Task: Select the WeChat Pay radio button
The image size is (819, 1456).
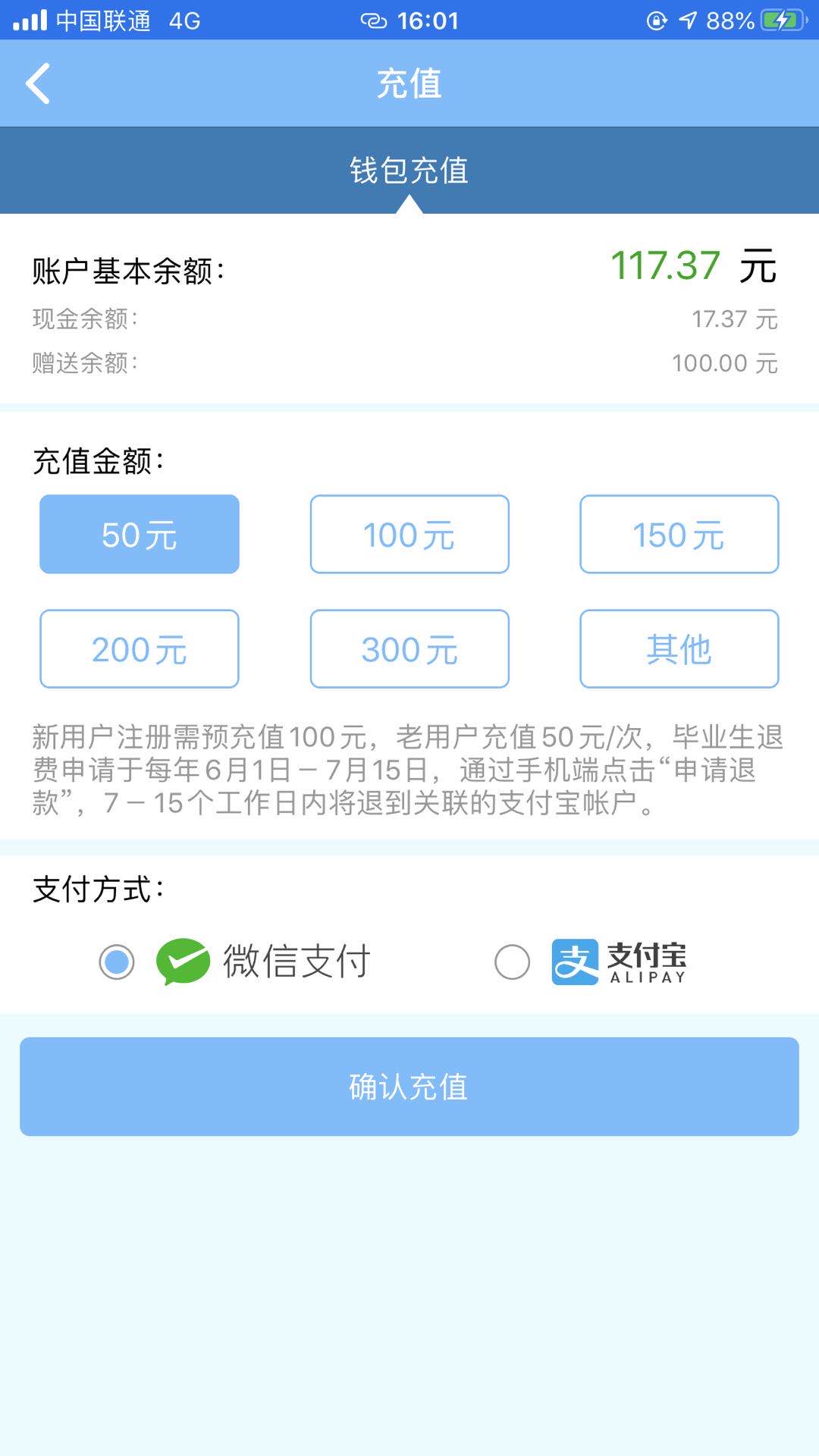Action: click(x=115, y=962)
